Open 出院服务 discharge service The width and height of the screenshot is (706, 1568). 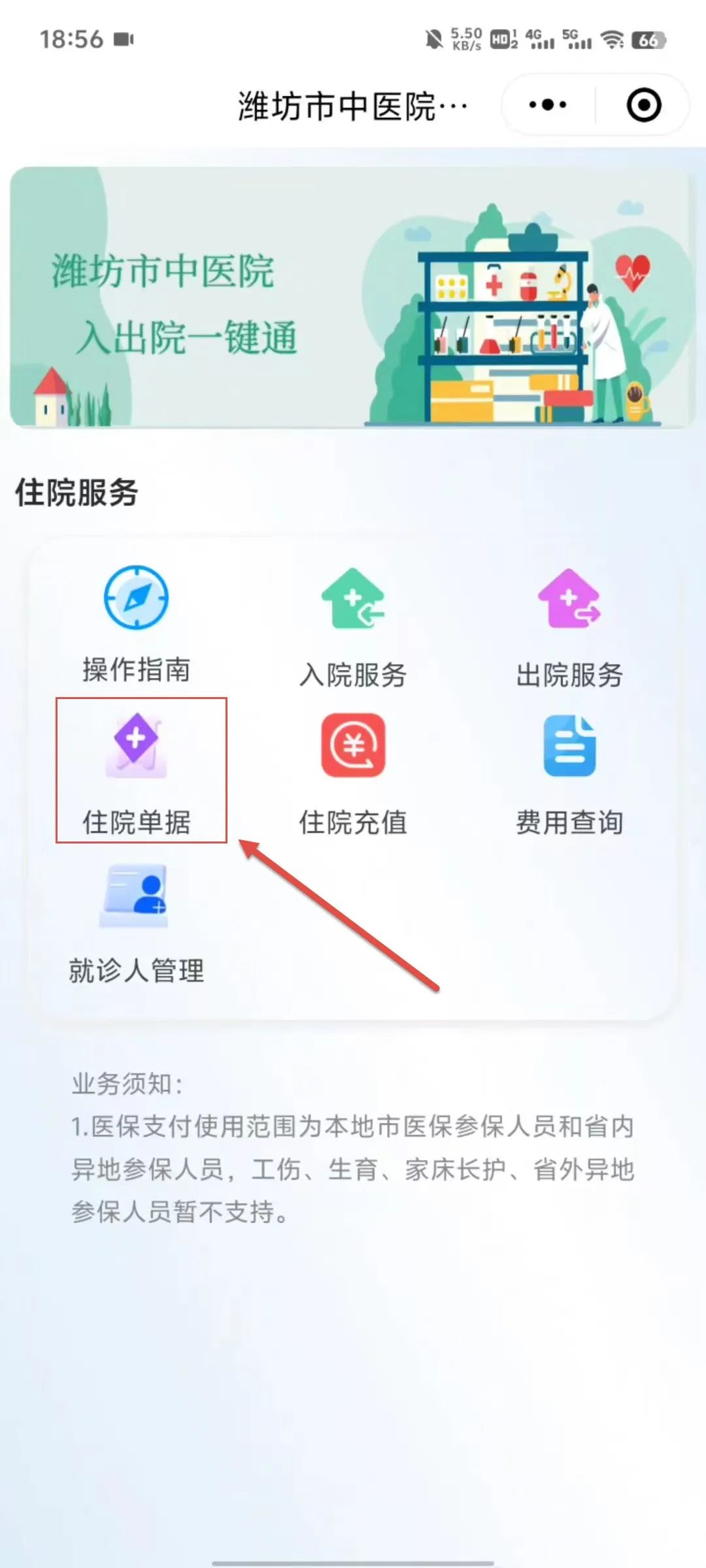coord(569,627)
